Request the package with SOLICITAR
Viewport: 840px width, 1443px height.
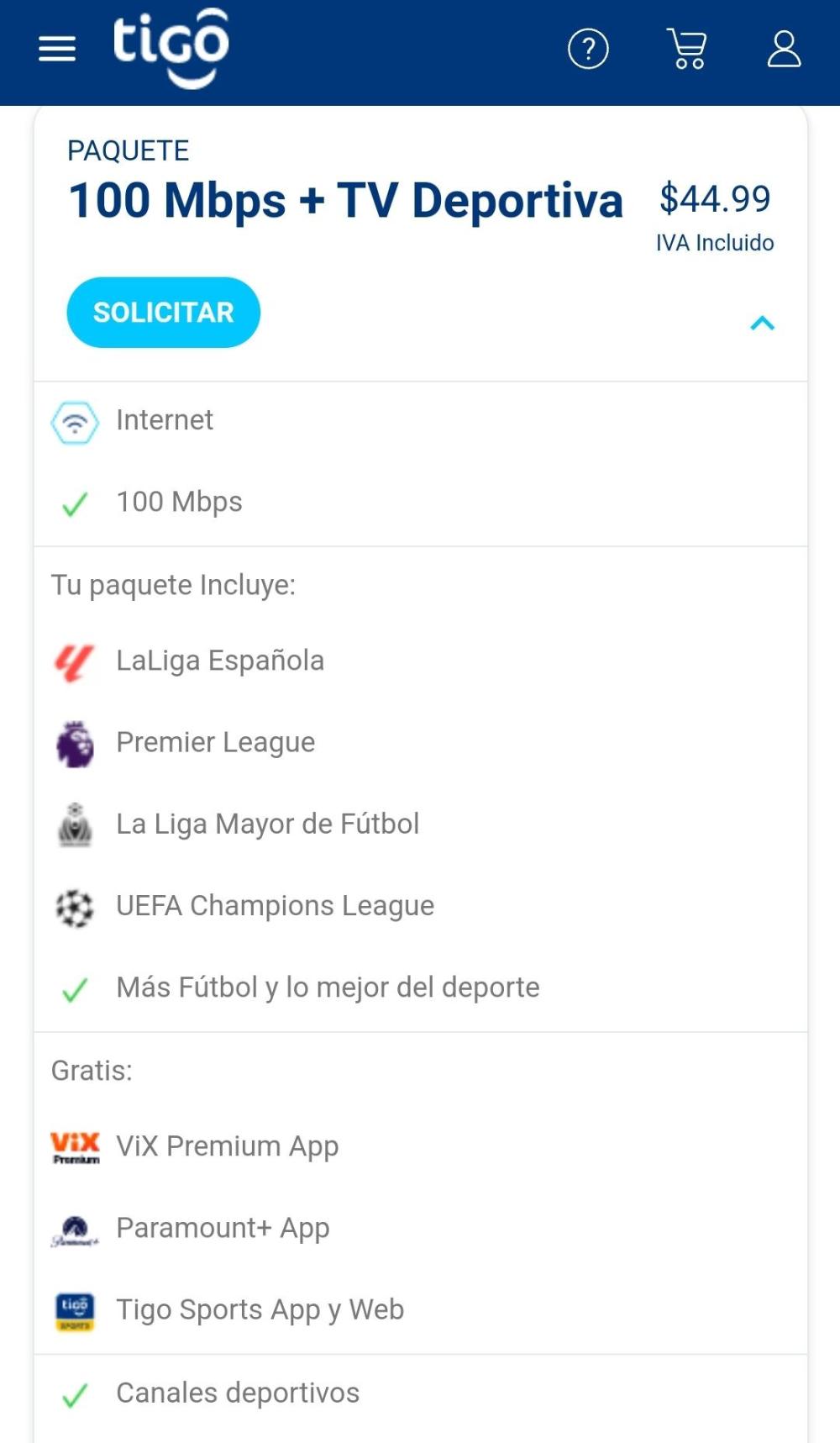pyautogui.click(x=164, y=313)
